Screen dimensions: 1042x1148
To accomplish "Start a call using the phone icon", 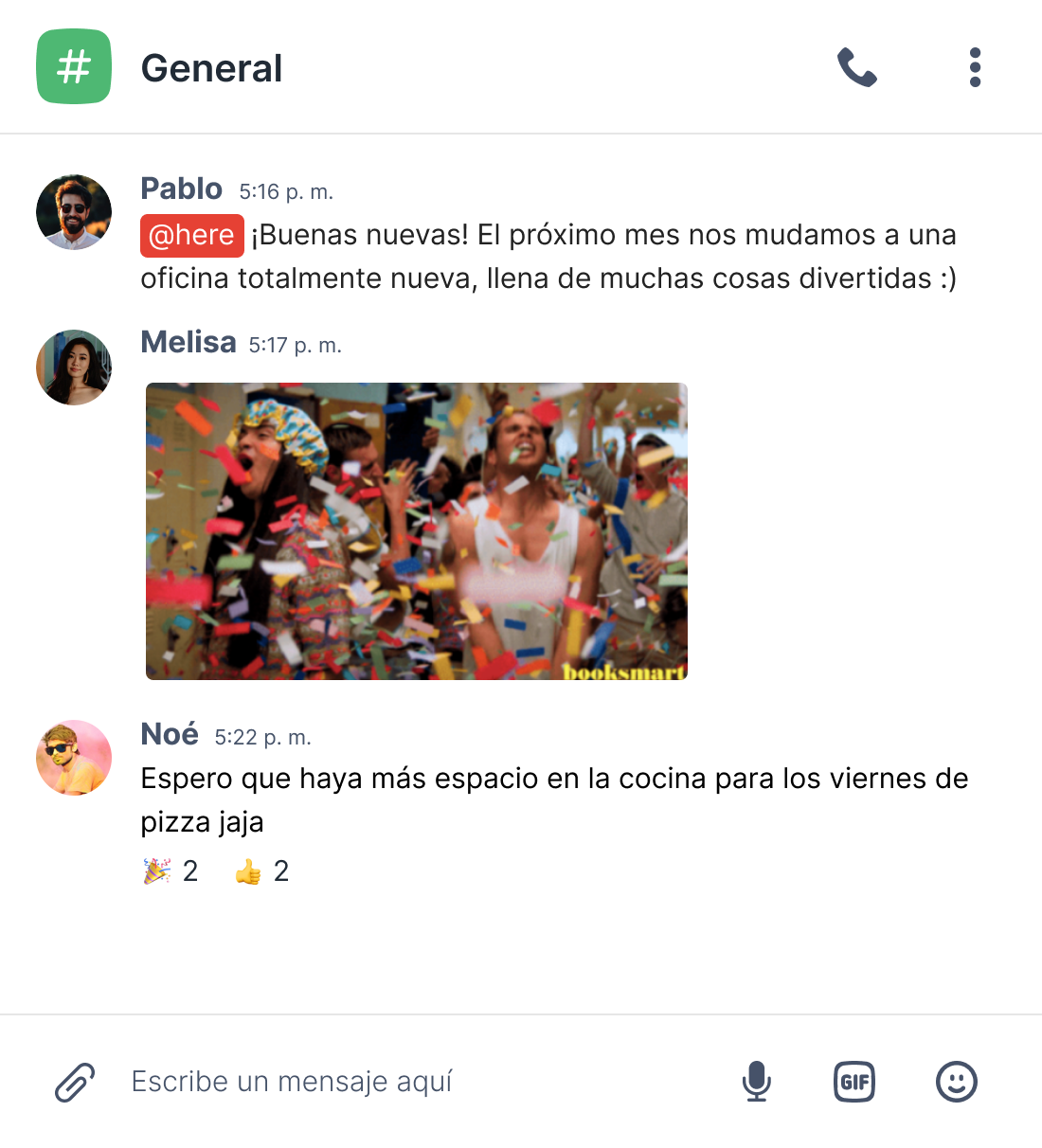I will [856, 67].
